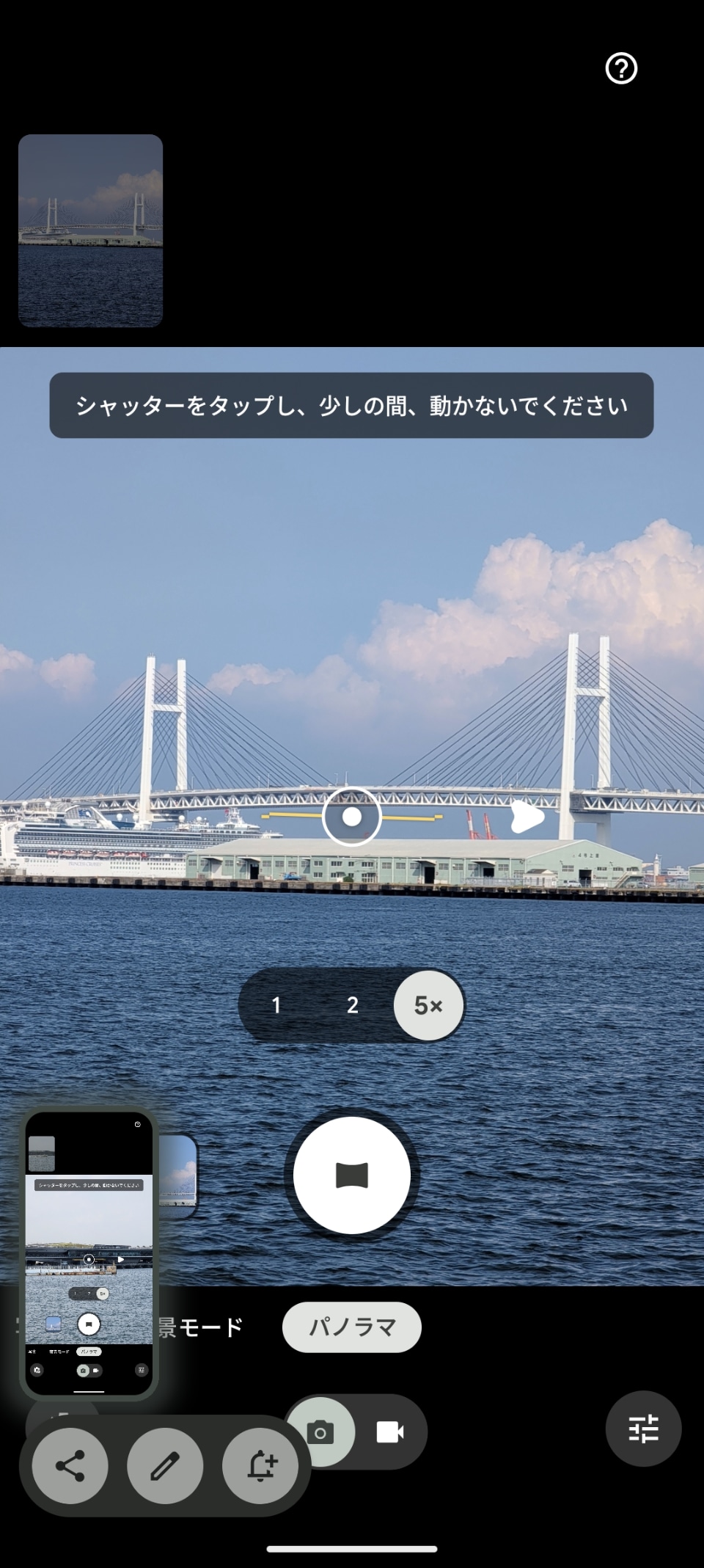Set a reminder with the bell-plus button
The width and height of the screenshot is (704, 1568).
tap(260, 1466)
